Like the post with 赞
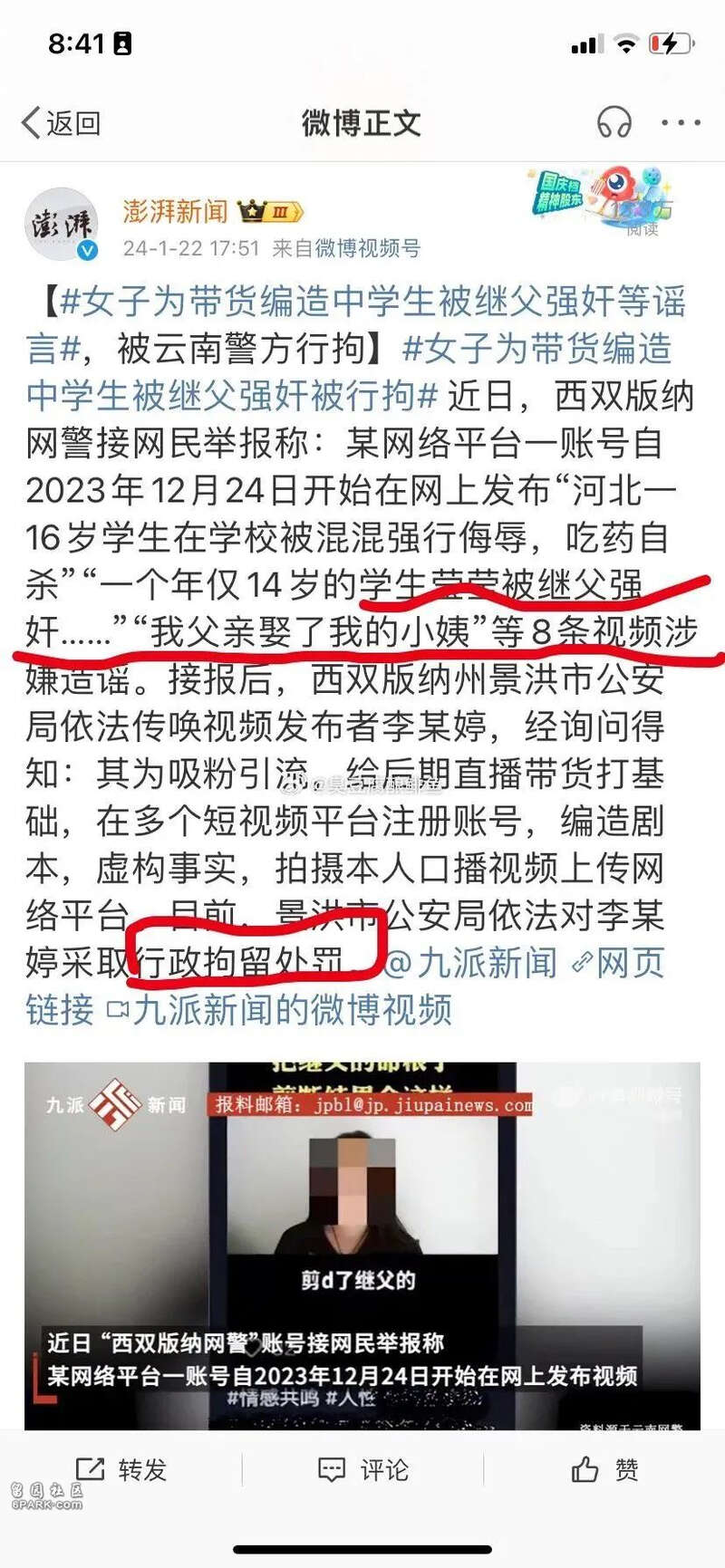 click(604, 1469)
